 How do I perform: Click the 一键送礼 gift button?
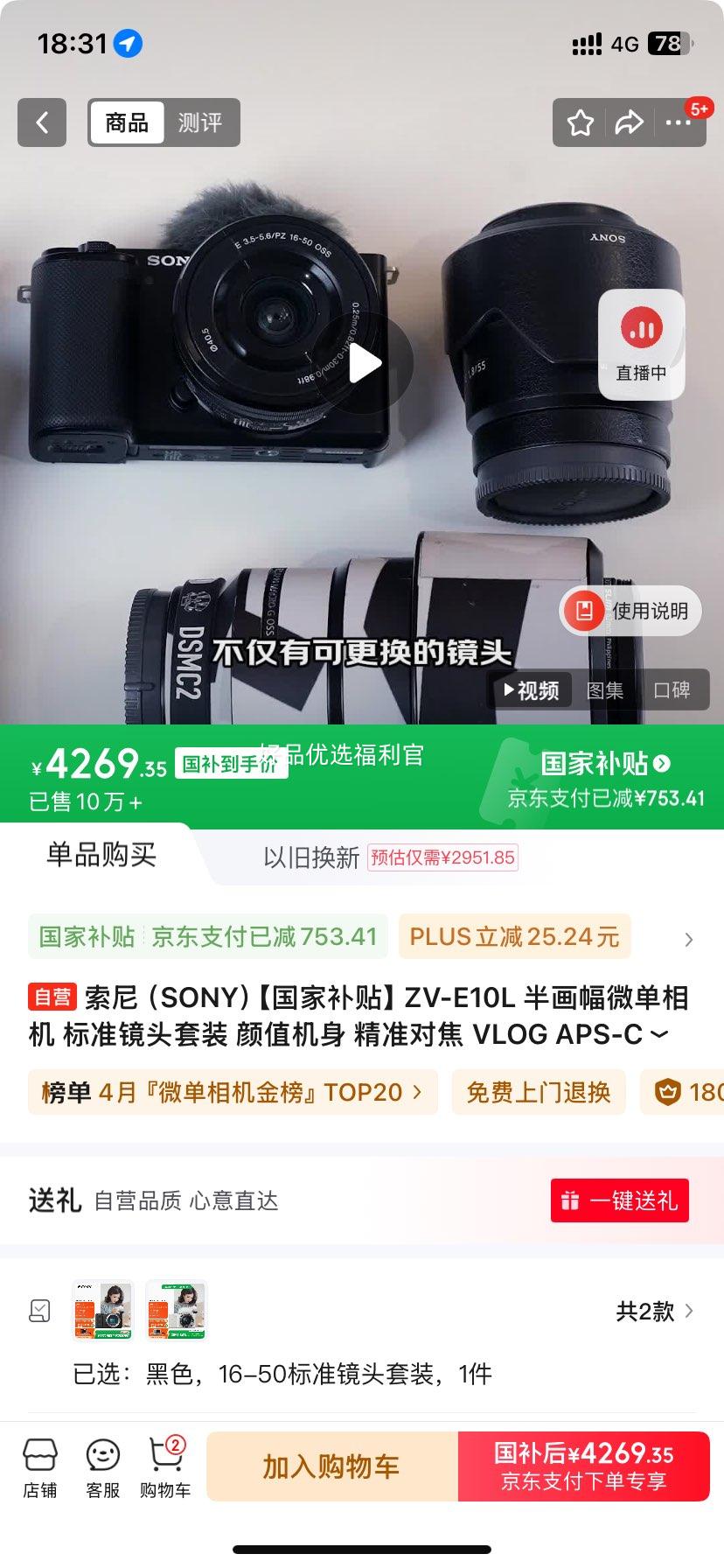coord(619,1200)
